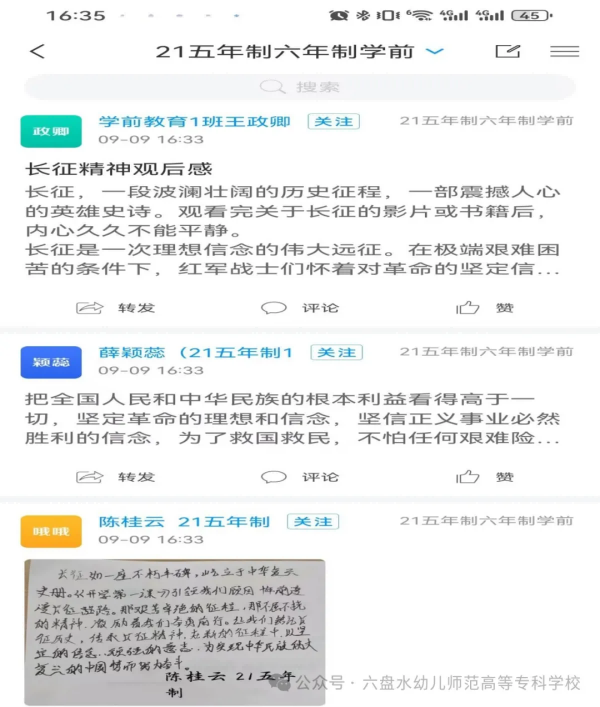The image size is (600, 707).
Task: Compose a new post with the edit icon
Action: [x=508, y=52]
